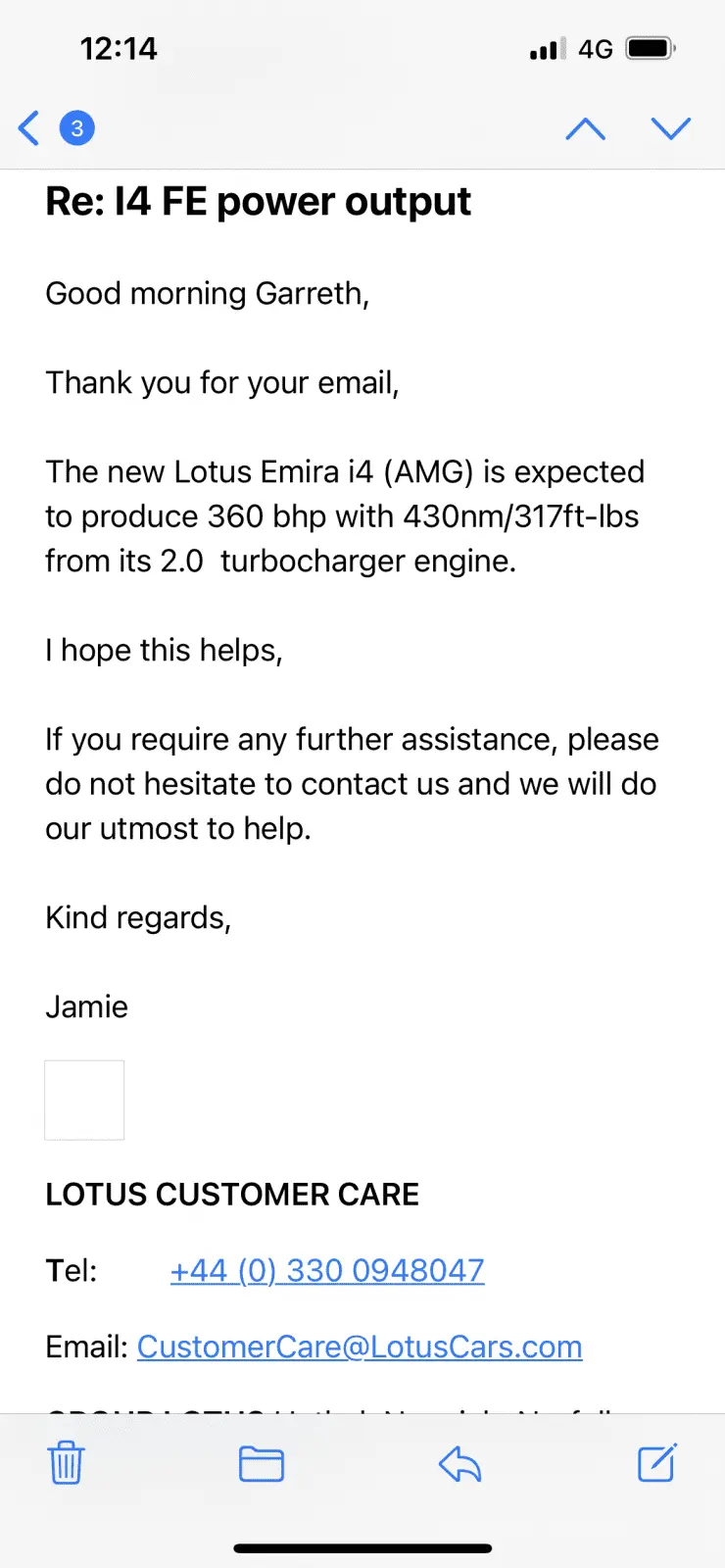The image size is (725, 1568).
Task: Move this email to a folder
Action: (x=262, y=1463)
